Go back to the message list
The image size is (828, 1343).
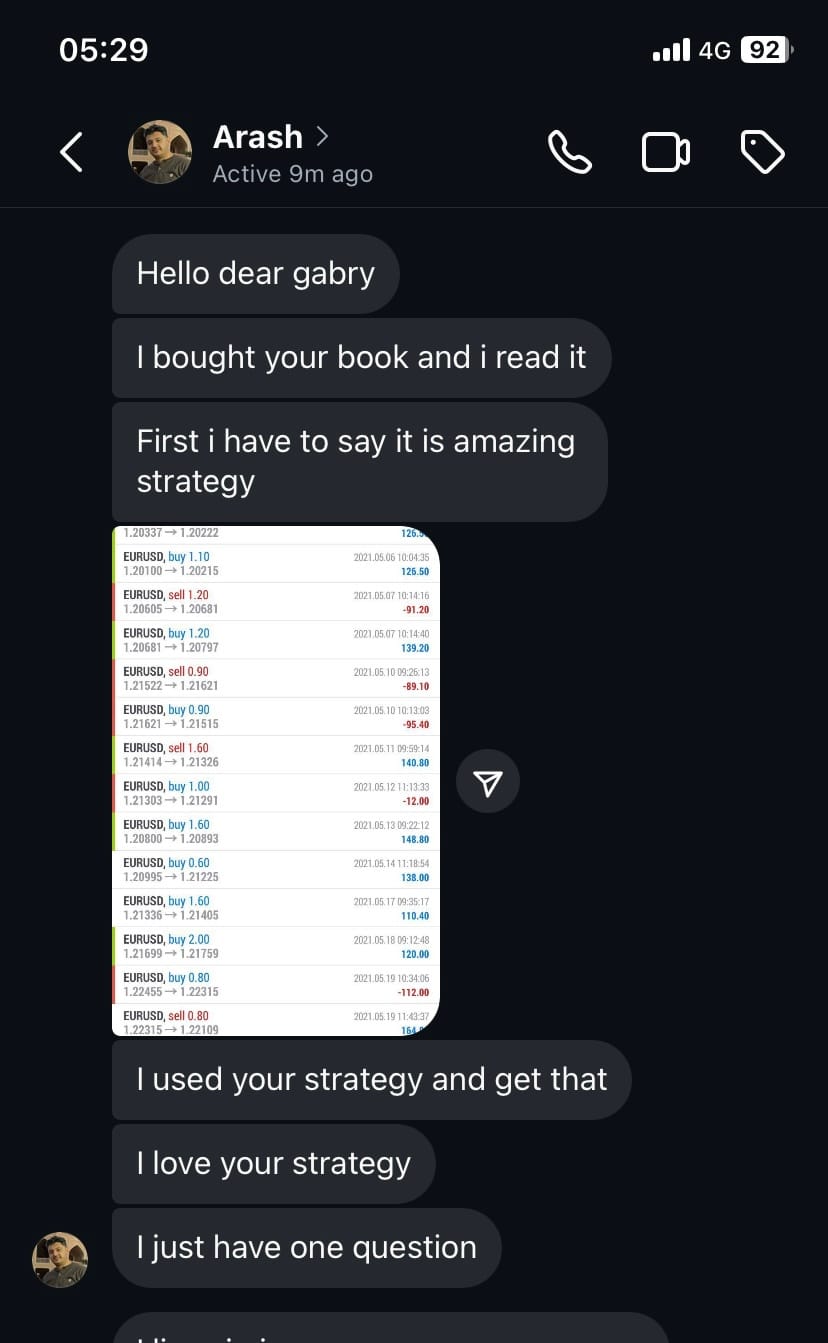71,152
